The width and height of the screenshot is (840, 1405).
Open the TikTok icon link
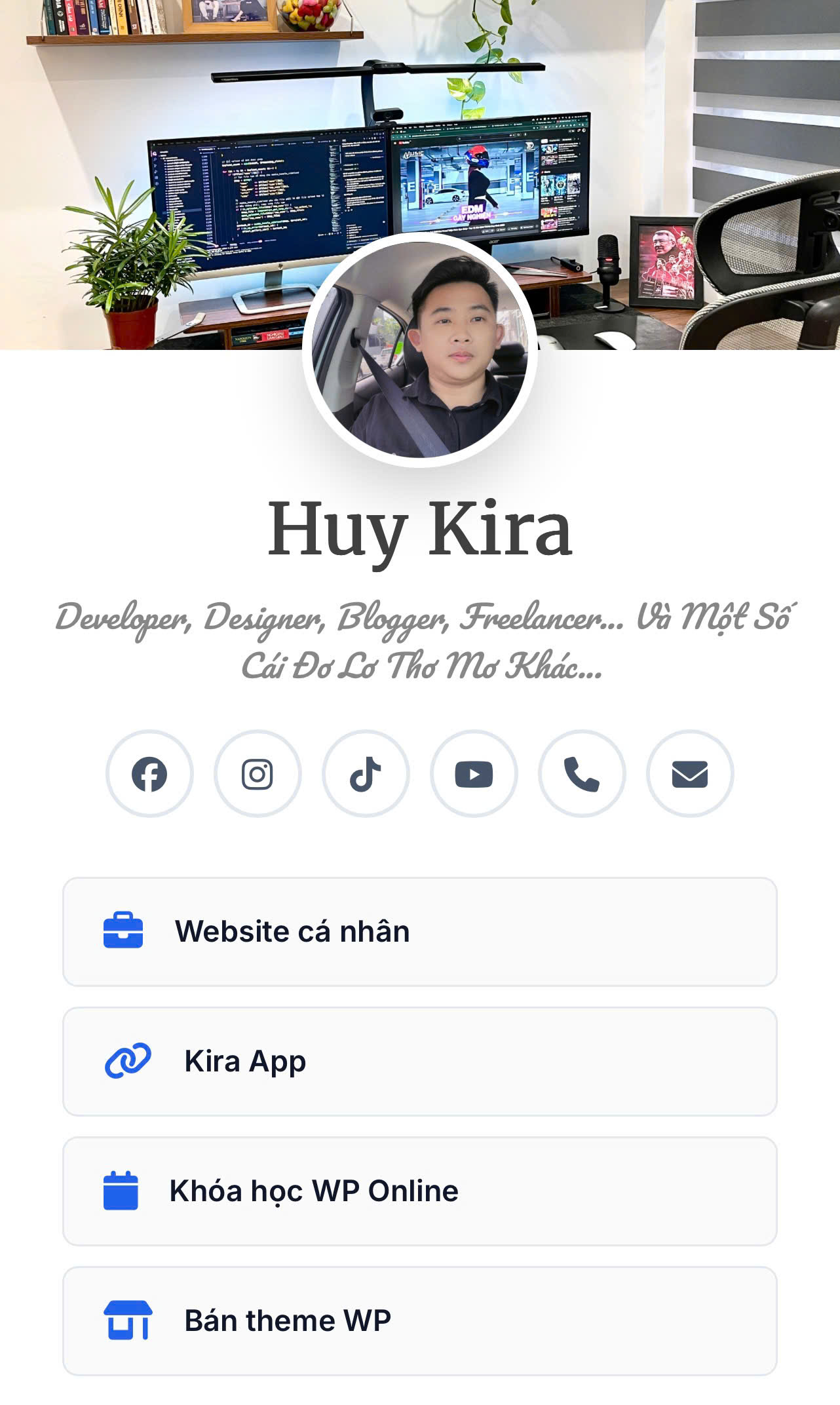tap(366, 774)
